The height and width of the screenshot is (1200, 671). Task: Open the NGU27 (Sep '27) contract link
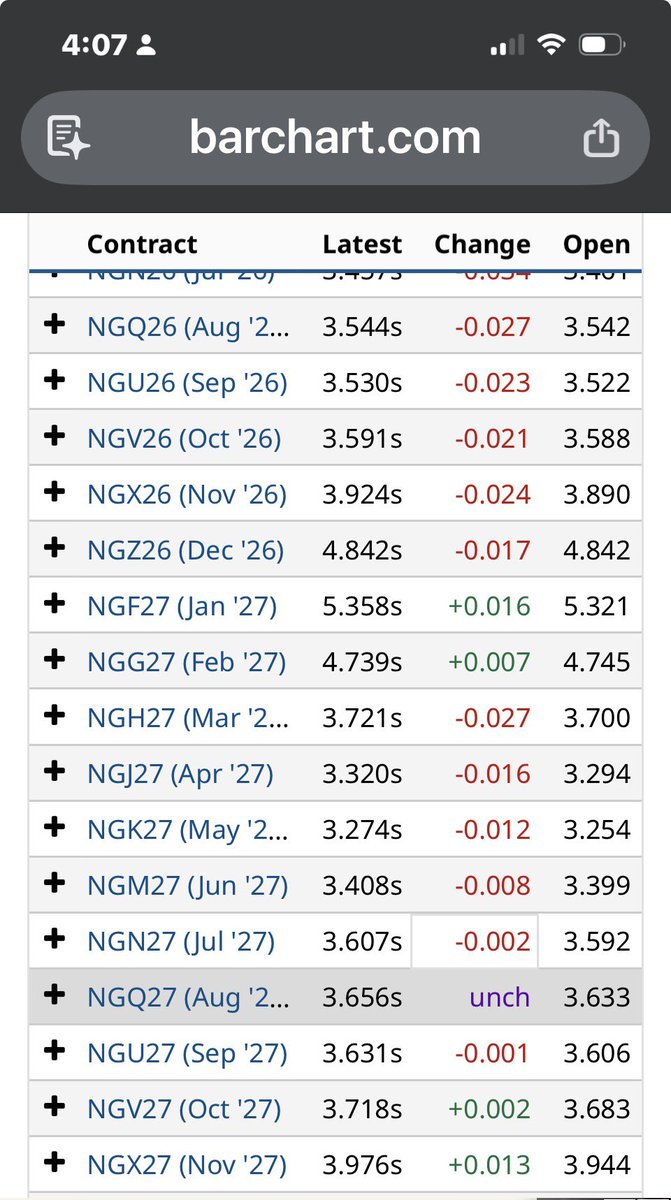(x=187, y=1055)
